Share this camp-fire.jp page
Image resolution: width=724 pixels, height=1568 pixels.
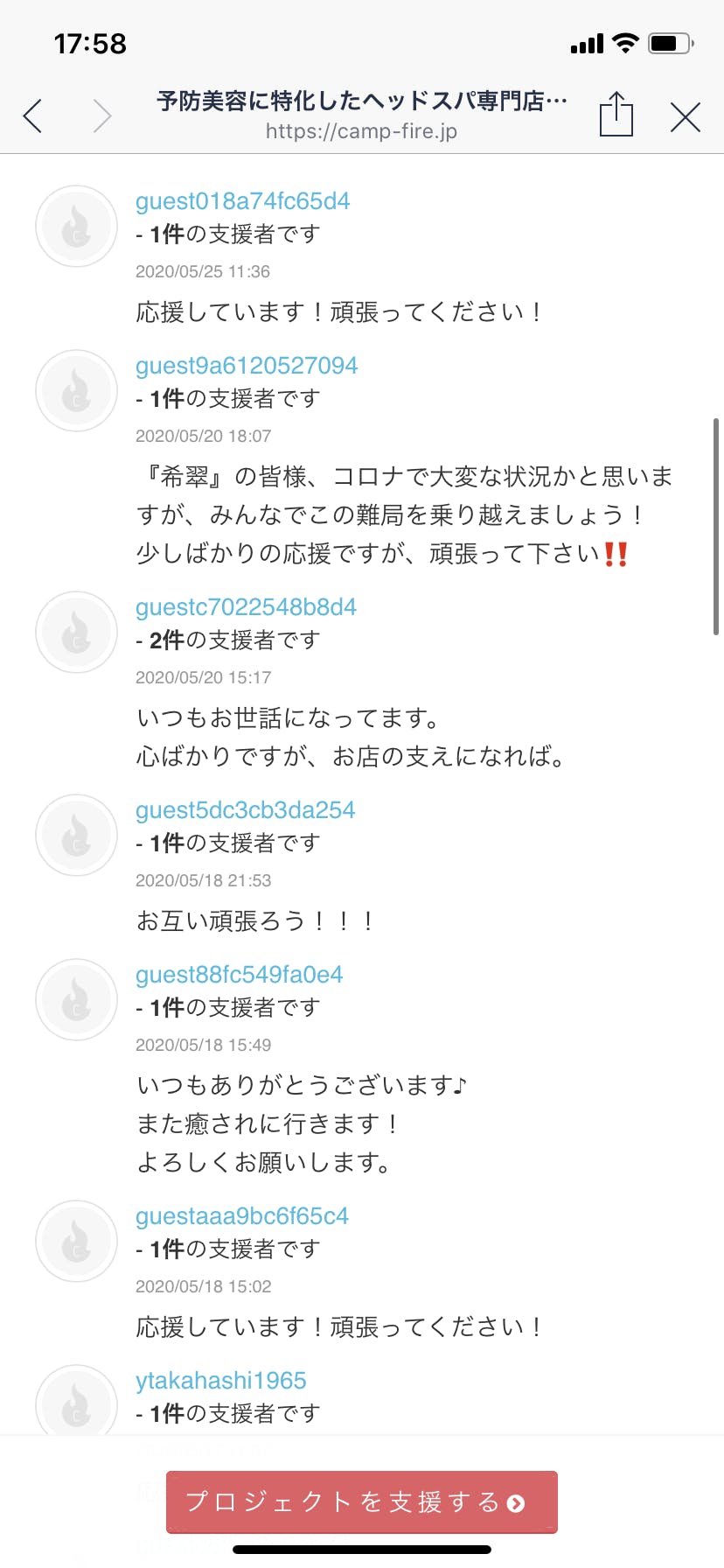point(616,115)
